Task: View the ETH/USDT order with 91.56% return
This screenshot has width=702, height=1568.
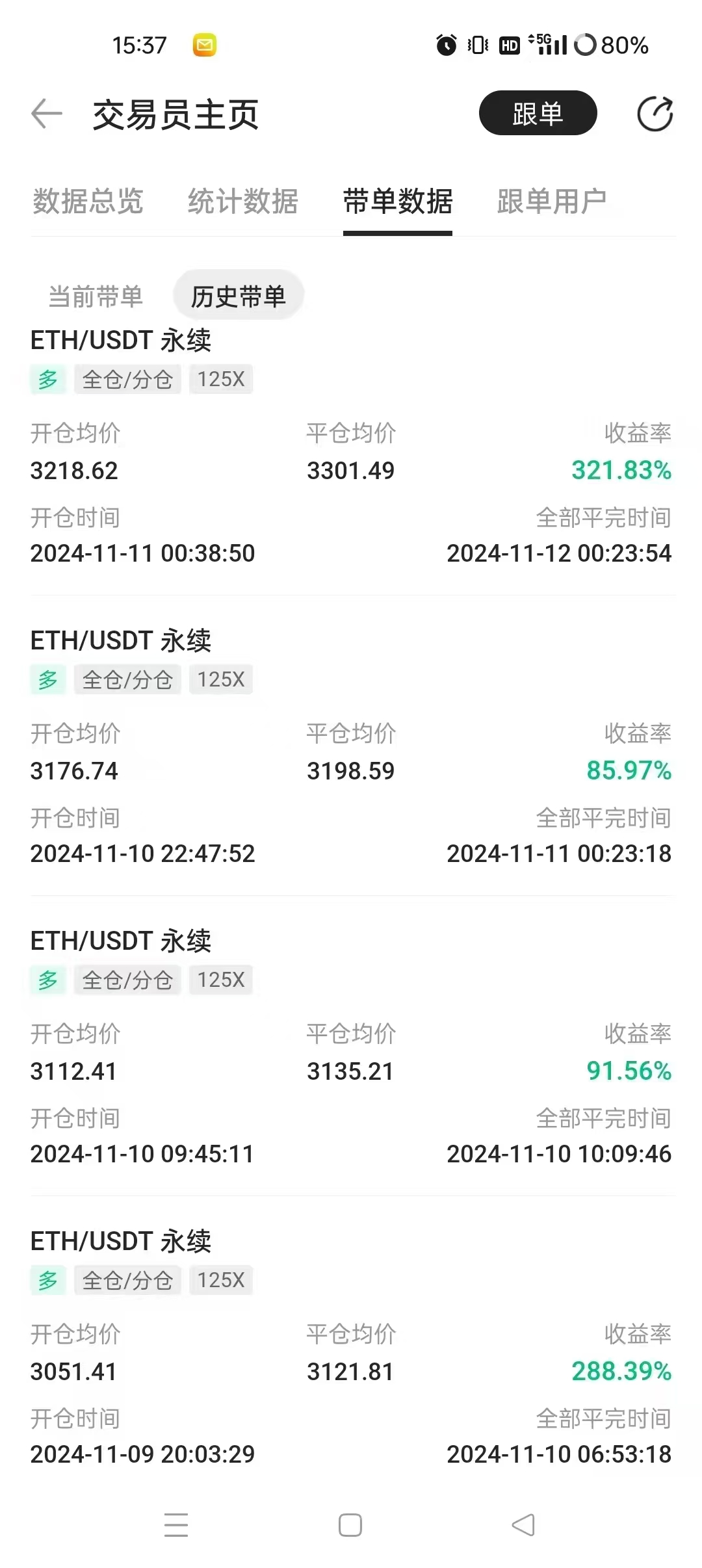Action: coord(351,1054)
